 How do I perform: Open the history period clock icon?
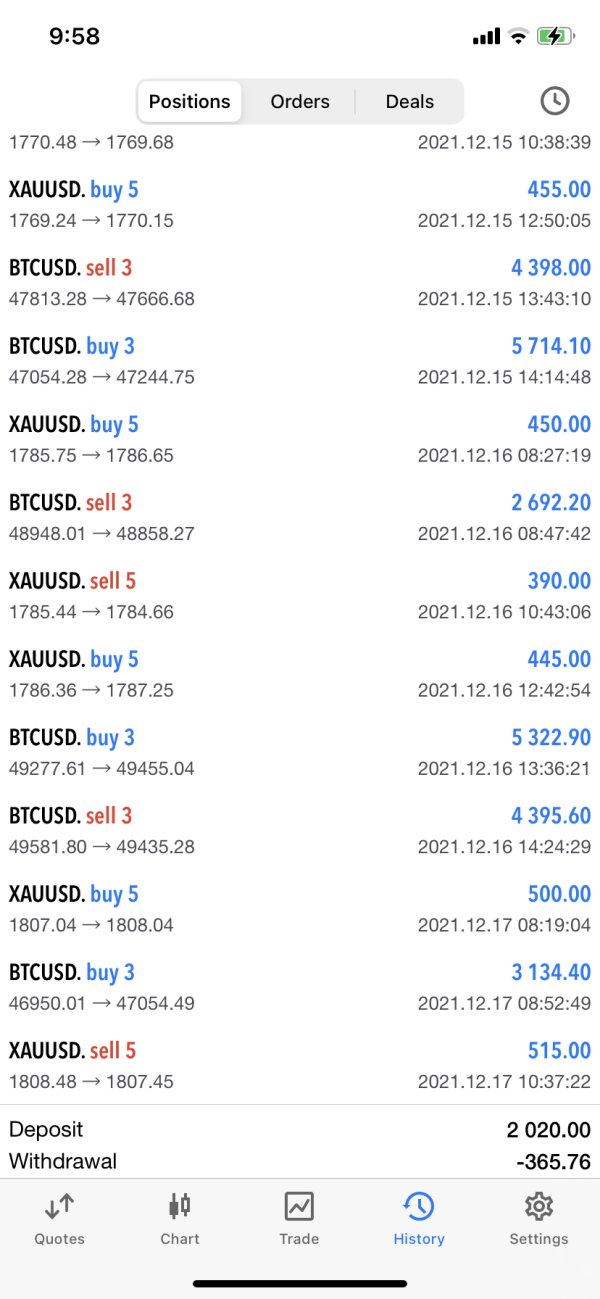tap(555, 101)
